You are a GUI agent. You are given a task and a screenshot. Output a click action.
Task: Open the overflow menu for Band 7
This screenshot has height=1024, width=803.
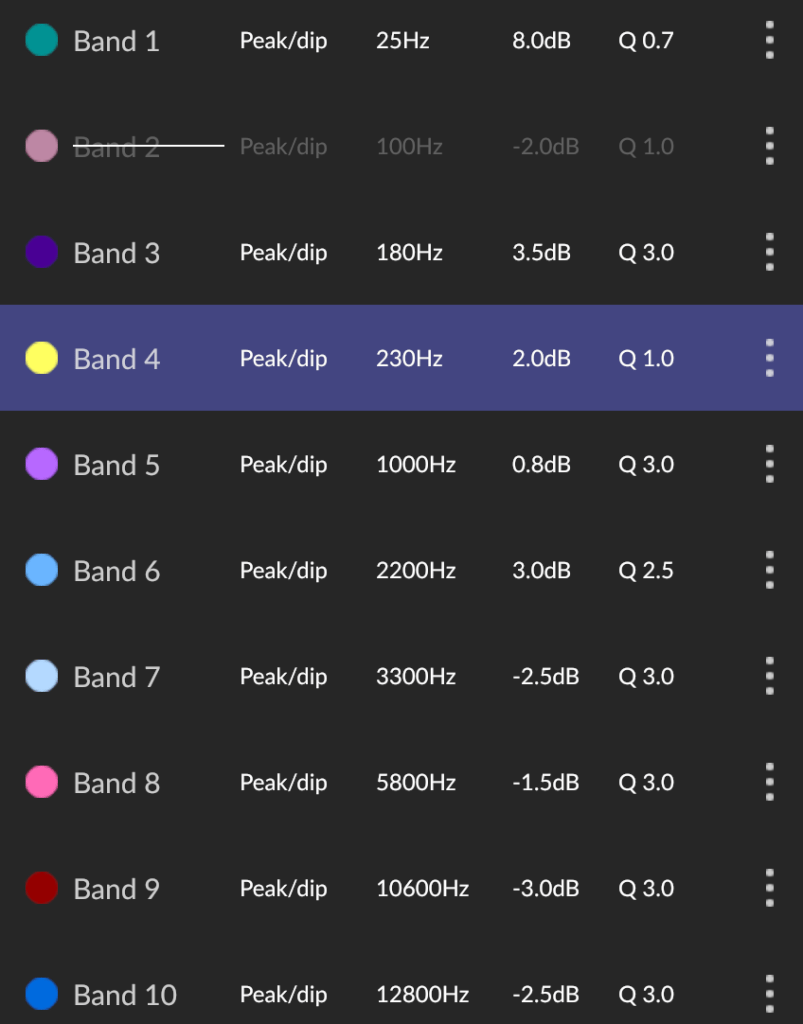pyautogui.click(x=769, y=677)
